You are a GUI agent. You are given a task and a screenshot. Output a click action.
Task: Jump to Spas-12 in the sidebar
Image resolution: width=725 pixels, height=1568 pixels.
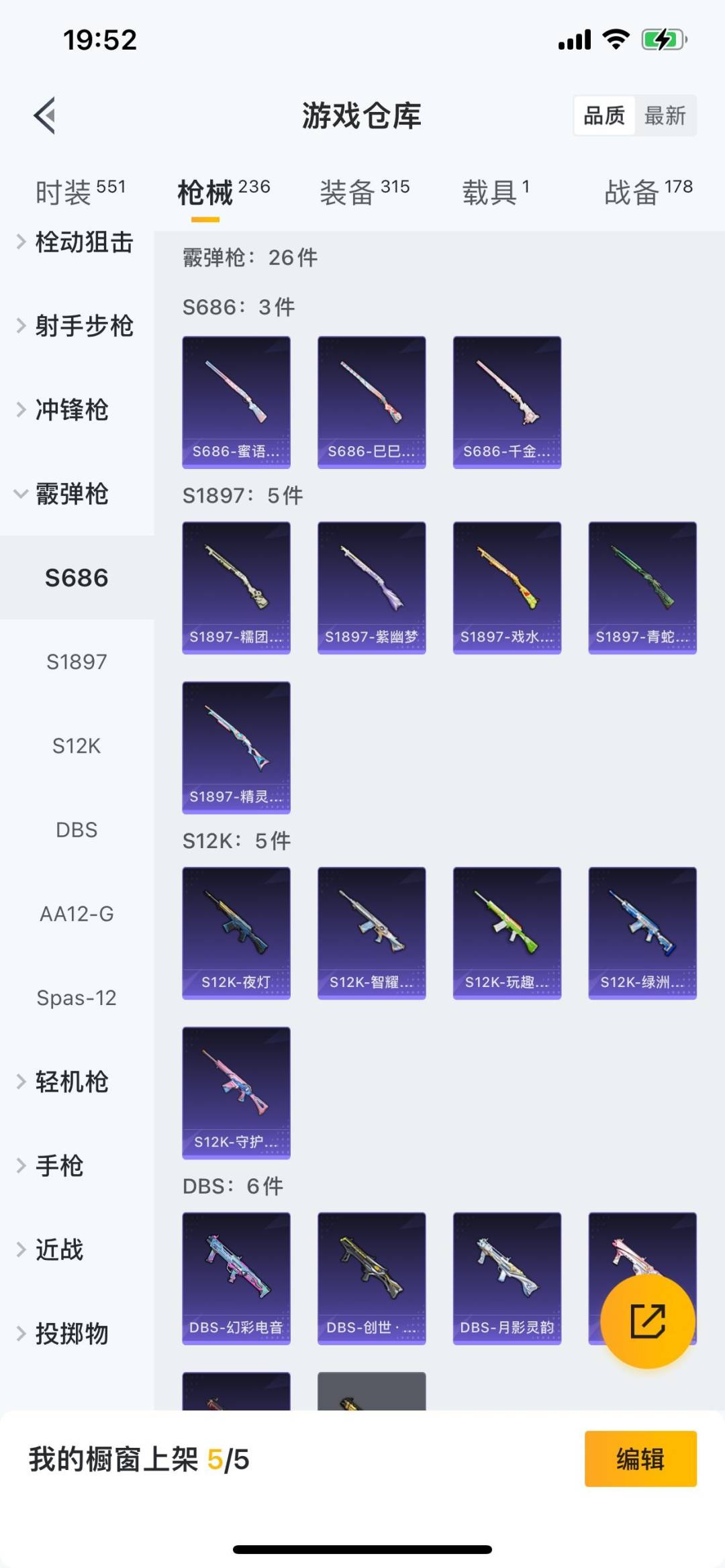tap(77, 998)
